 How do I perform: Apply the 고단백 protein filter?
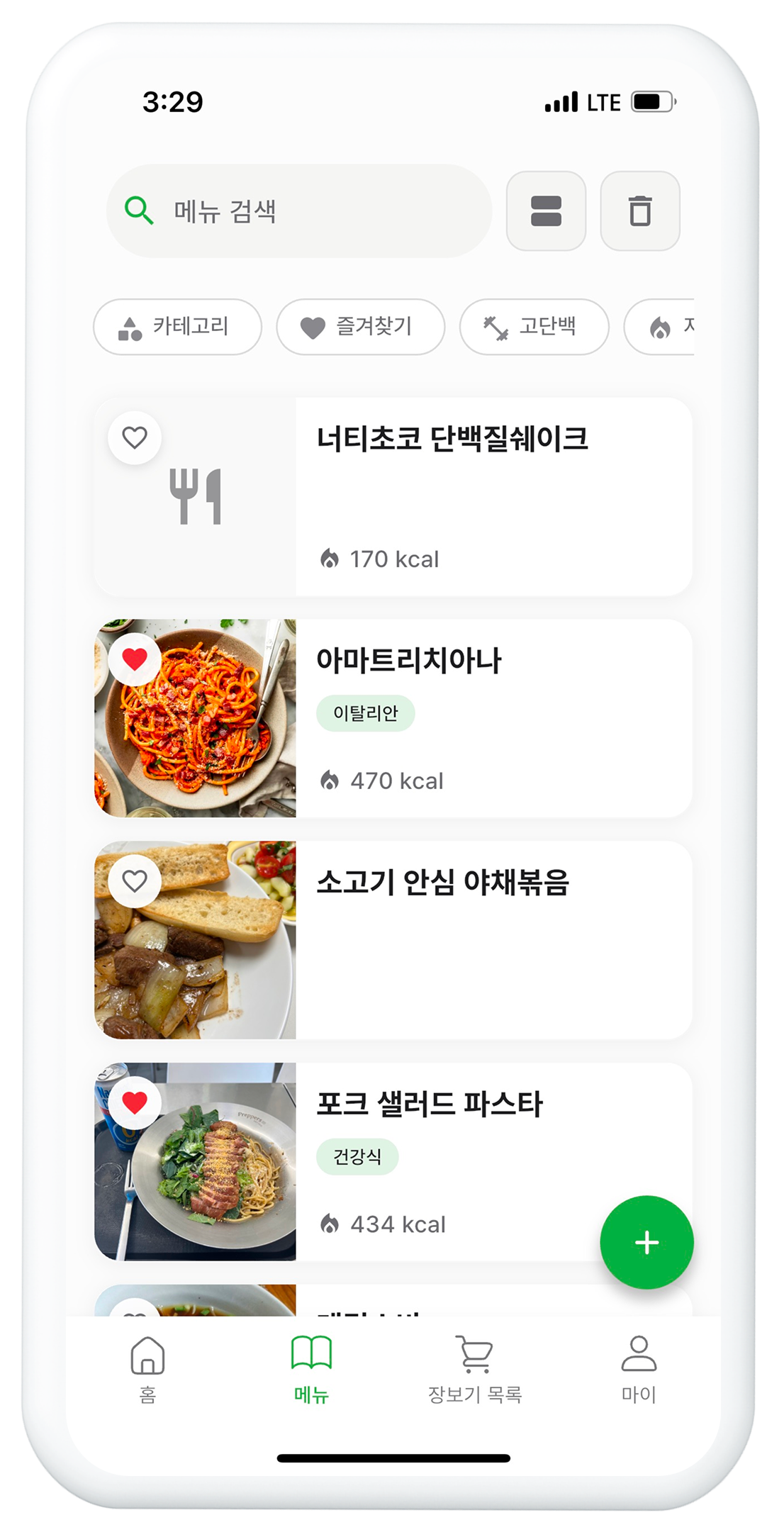click(x=534, y=327)
